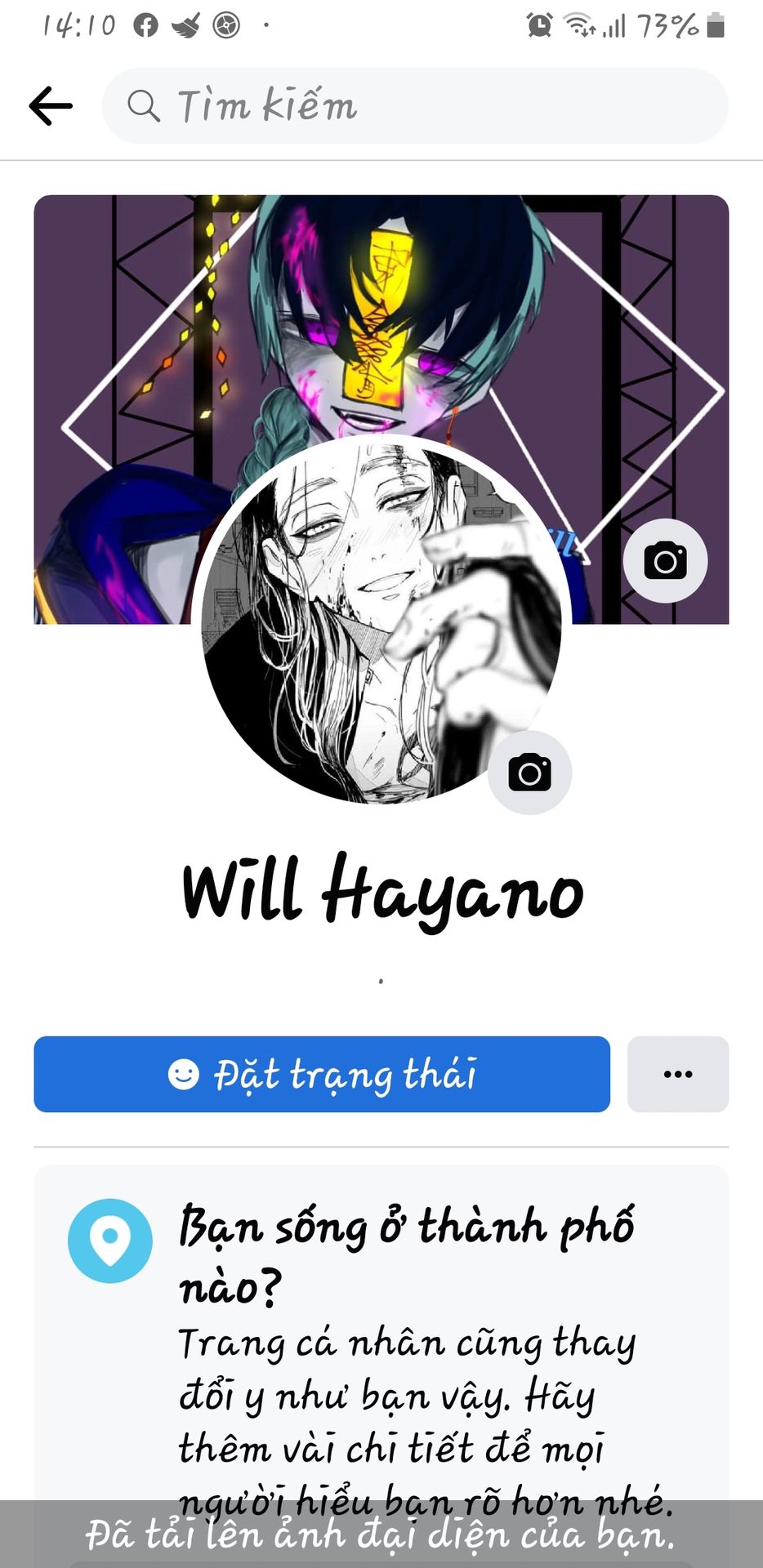This screenshot has width=763, height=1568.
Task: Open the three-dot more options button
Action: (x=678, y=1074)
